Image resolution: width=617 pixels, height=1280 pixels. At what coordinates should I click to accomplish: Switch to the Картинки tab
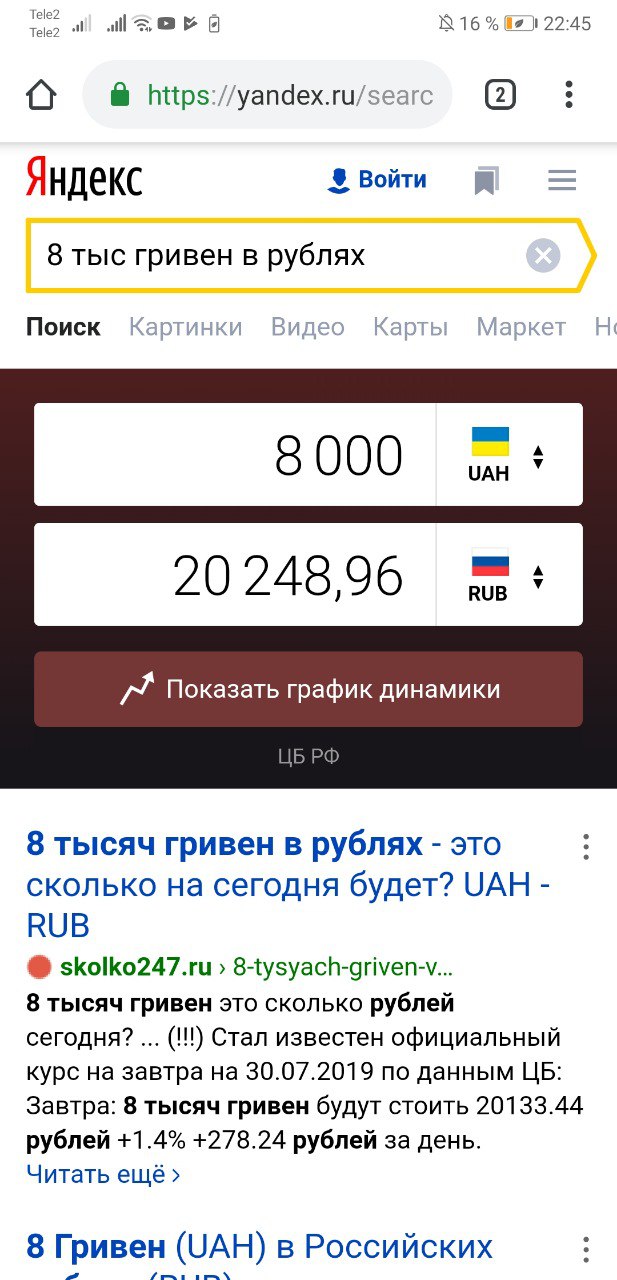[185, 327]
